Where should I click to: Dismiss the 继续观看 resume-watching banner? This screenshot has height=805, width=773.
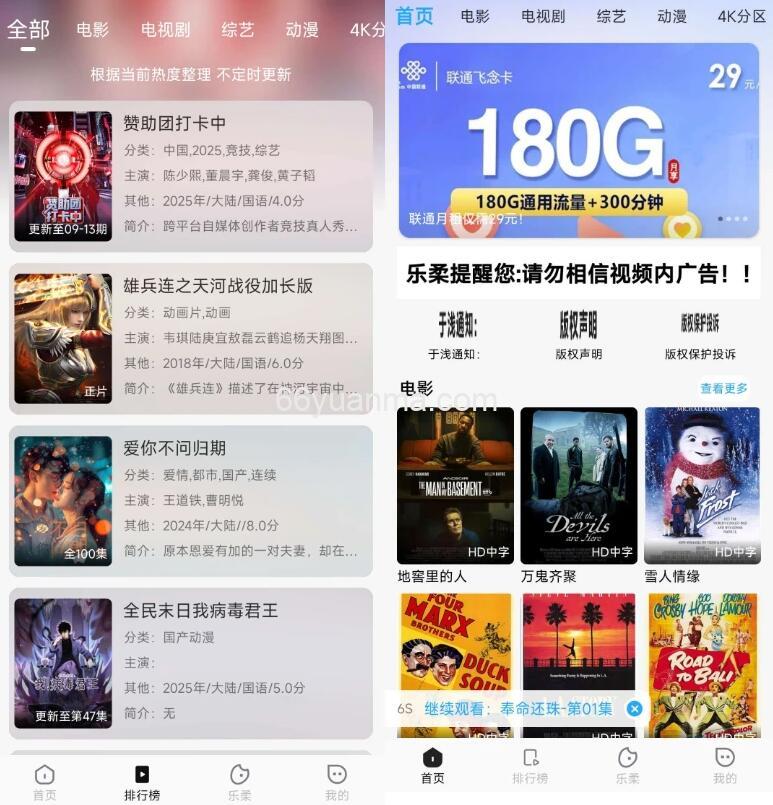click(634, 708)
